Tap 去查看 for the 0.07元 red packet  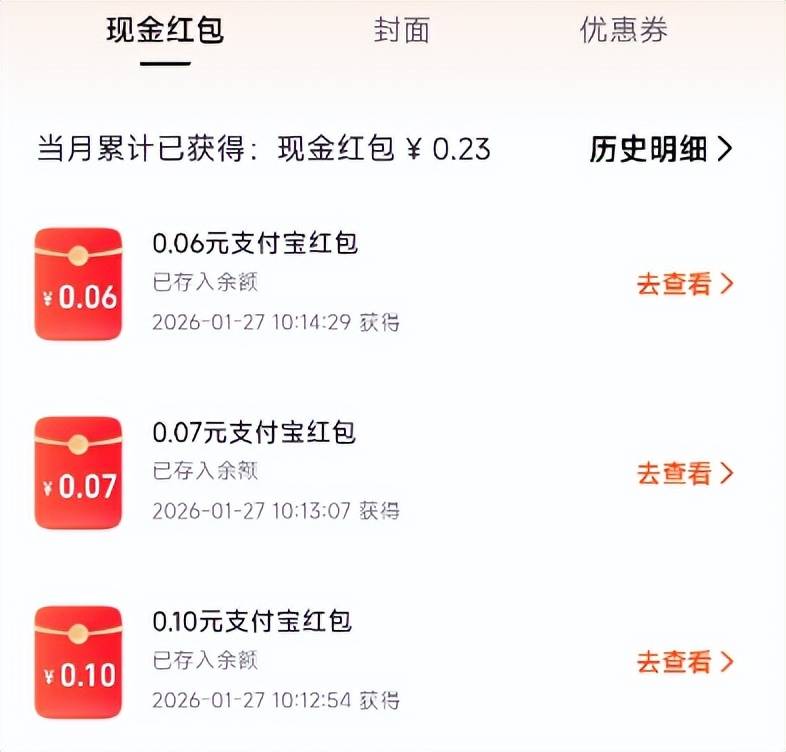[685, 473]
